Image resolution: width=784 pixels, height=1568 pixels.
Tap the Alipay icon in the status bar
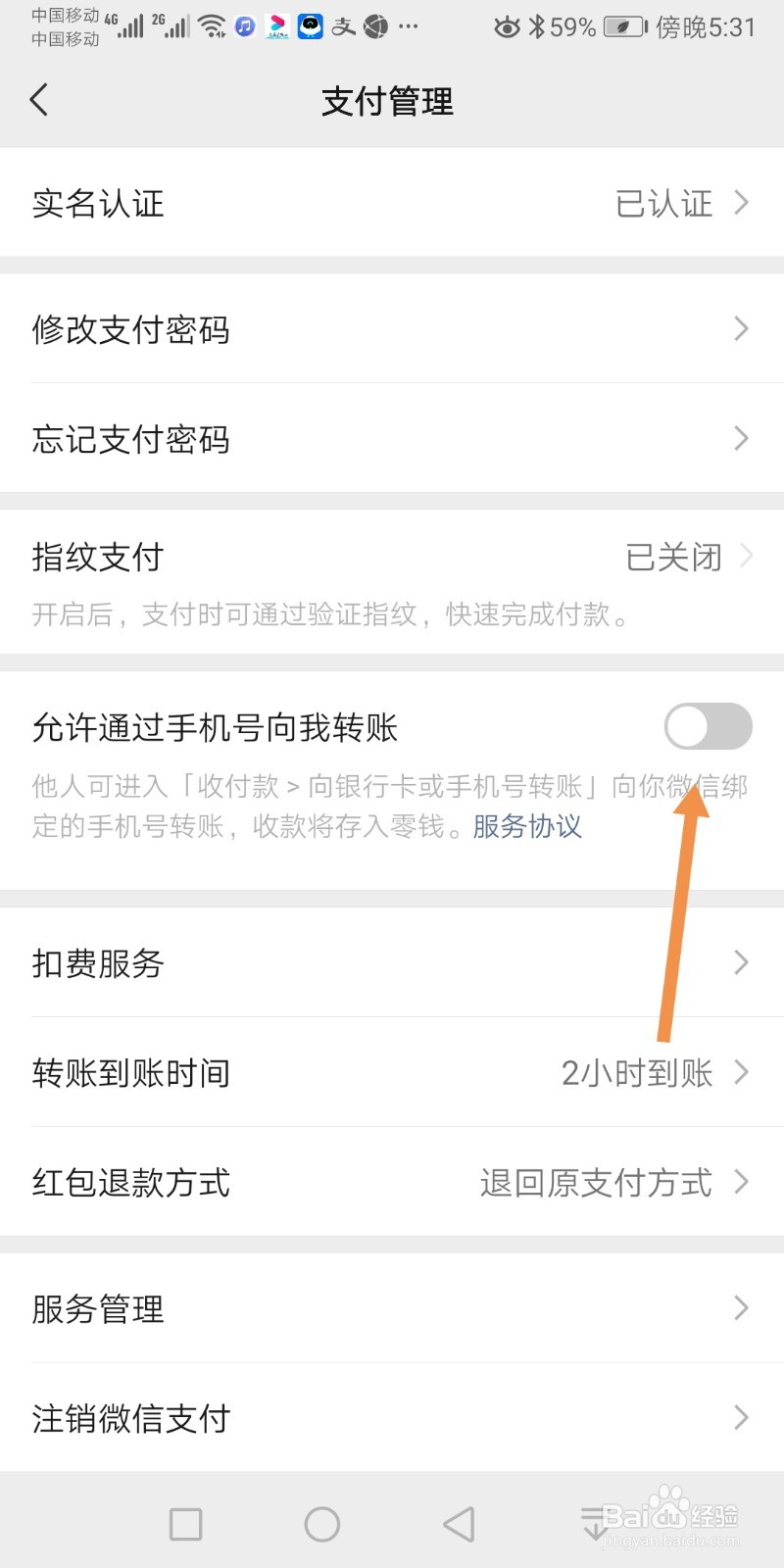342,27
